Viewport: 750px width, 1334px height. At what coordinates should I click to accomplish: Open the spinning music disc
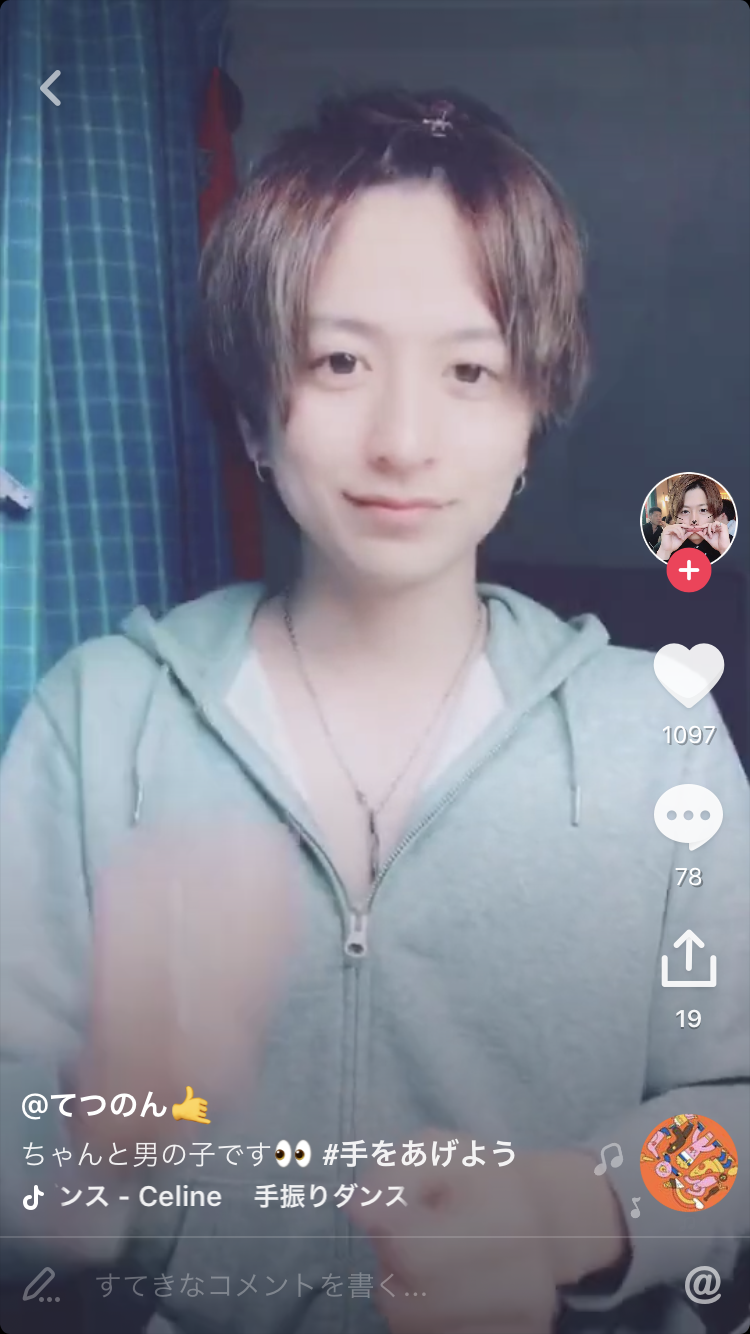[x=688, y=1163]
